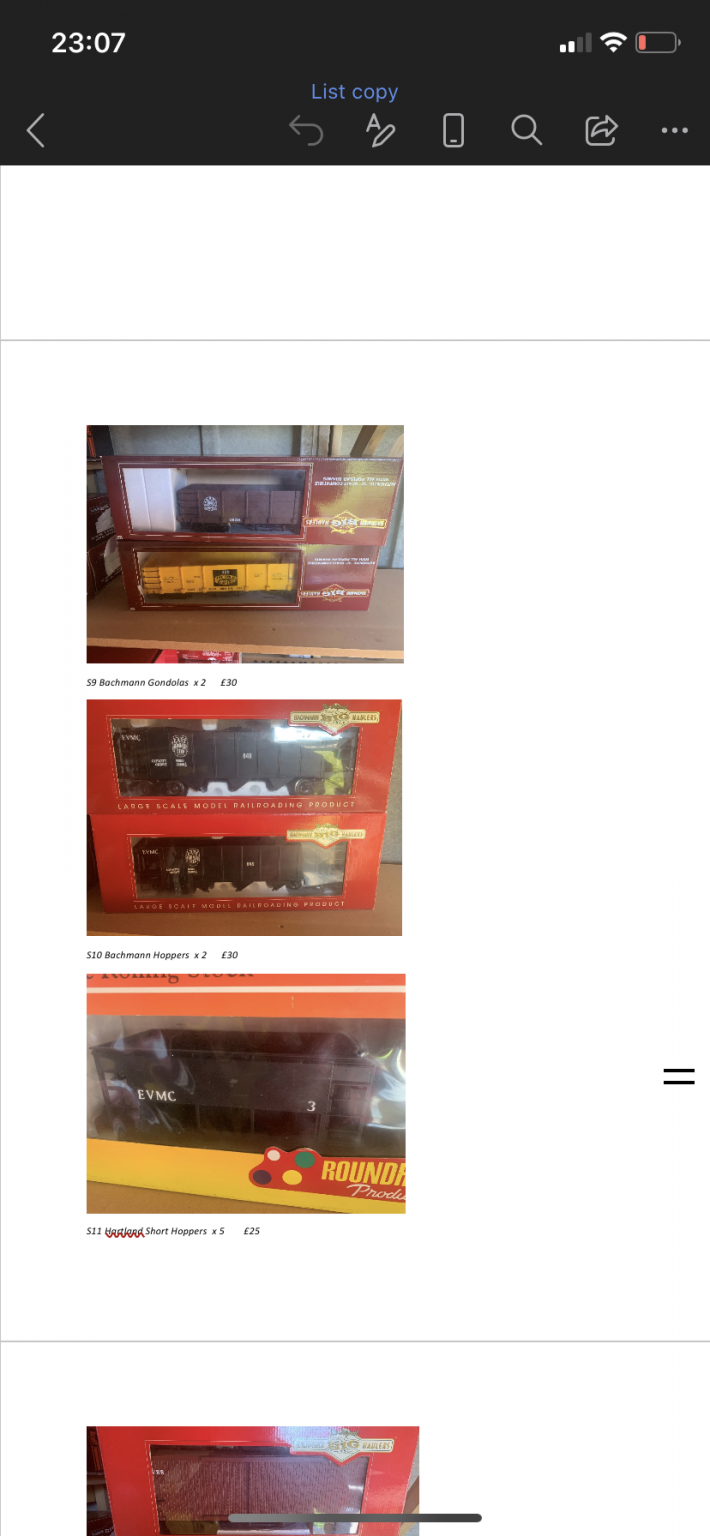Viewport: 710px width, 1536px height.
Task: Tap the List copy document title
Action: point(354,91)
